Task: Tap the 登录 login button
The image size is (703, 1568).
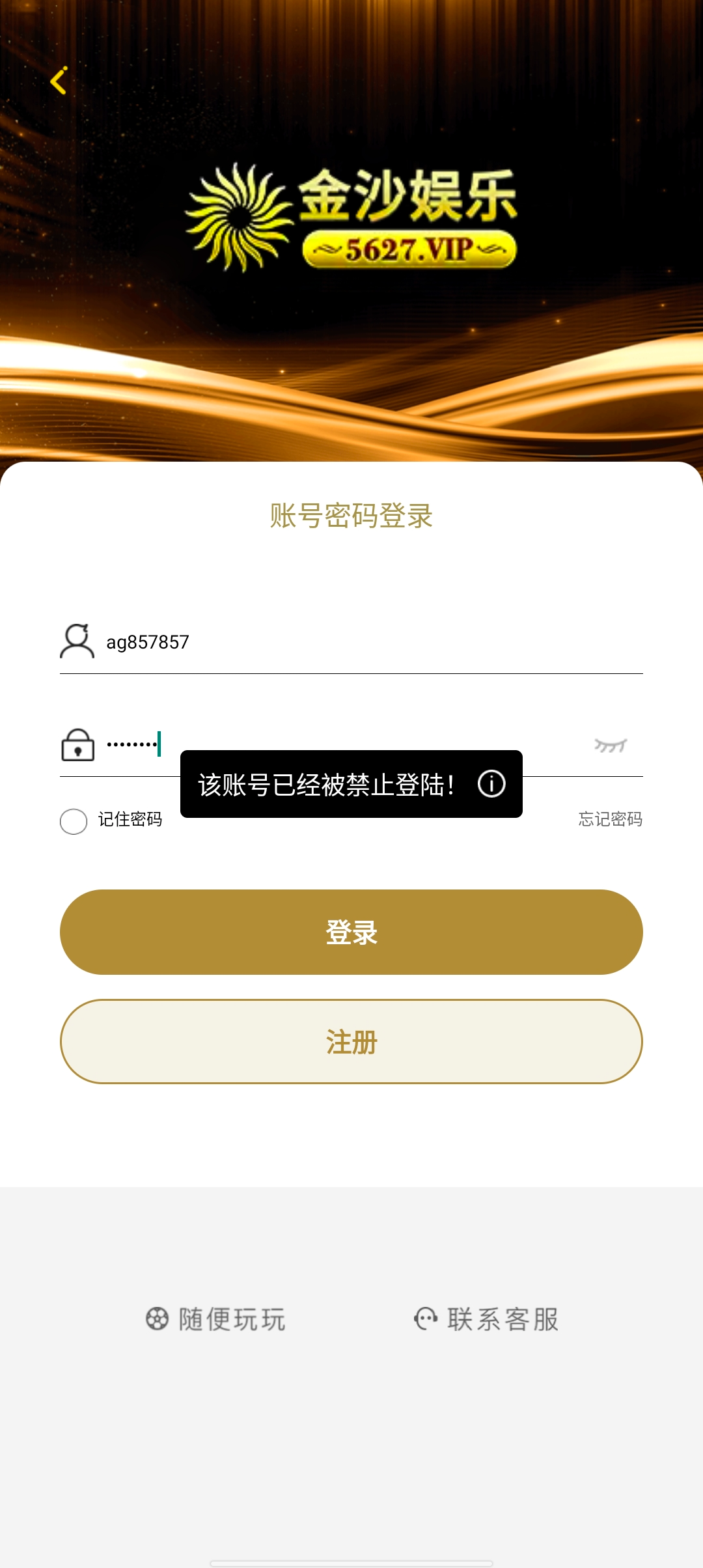Action: point(351,932)
